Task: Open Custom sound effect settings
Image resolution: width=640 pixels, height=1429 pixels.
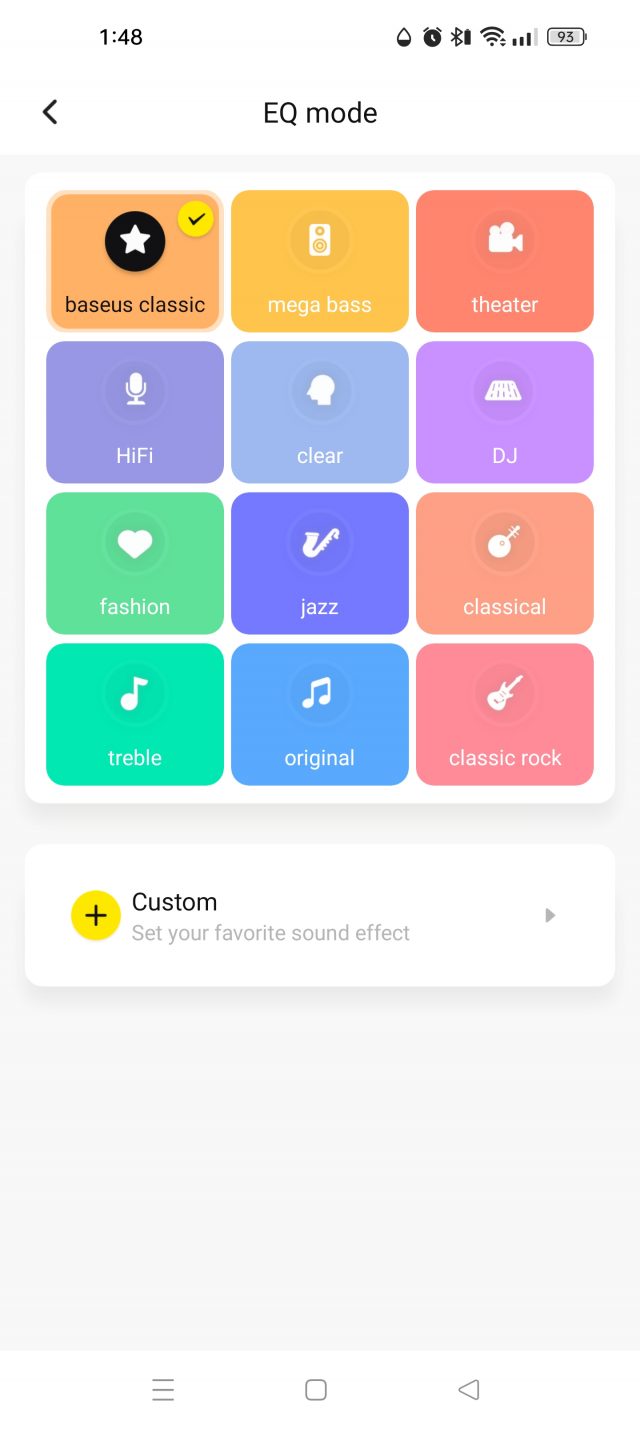Action: tap(320, 915)
